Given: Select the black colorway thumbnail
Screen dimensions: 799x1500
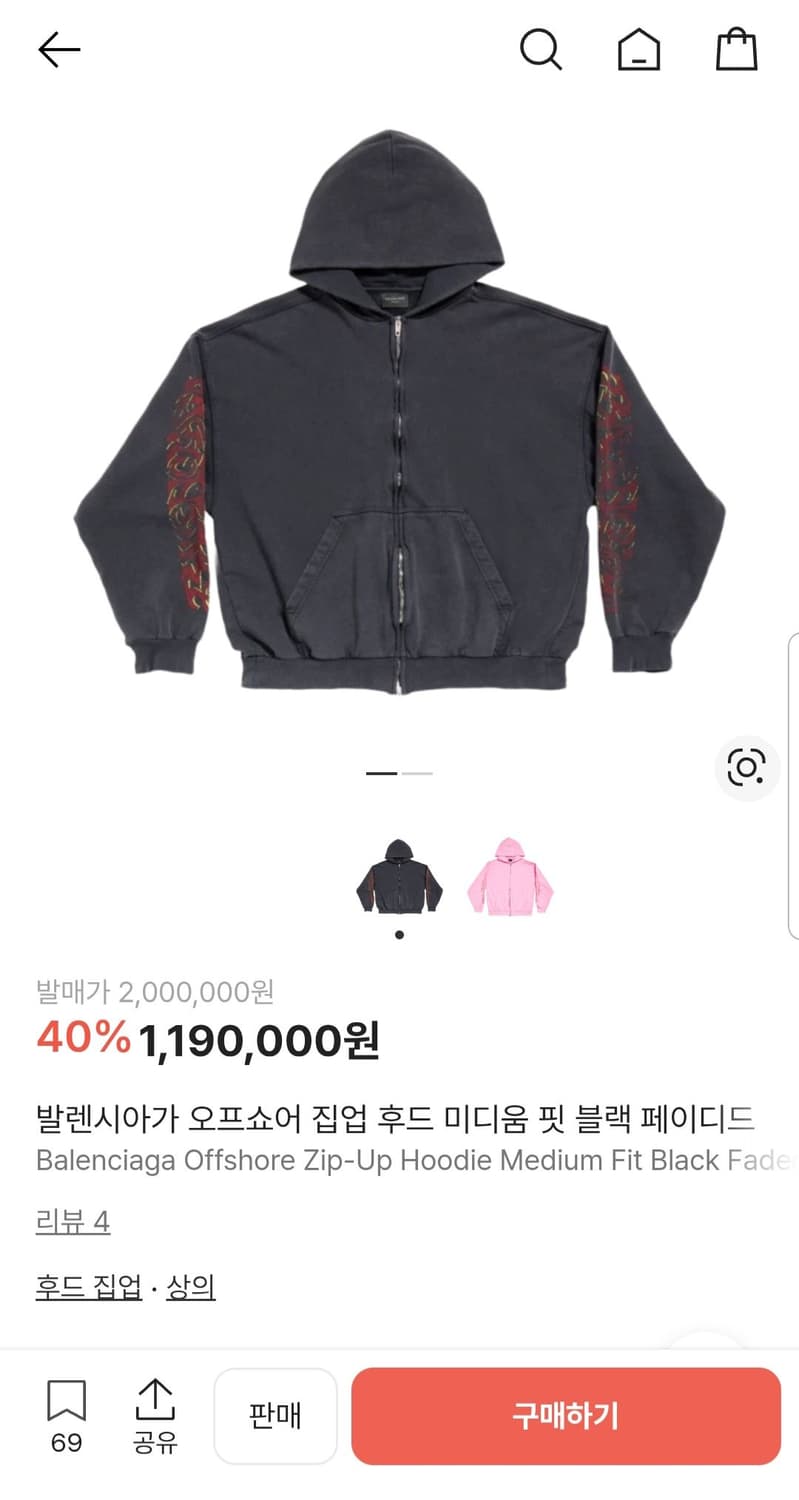Looking at the screenshot, I should click(x=400, y=878).
